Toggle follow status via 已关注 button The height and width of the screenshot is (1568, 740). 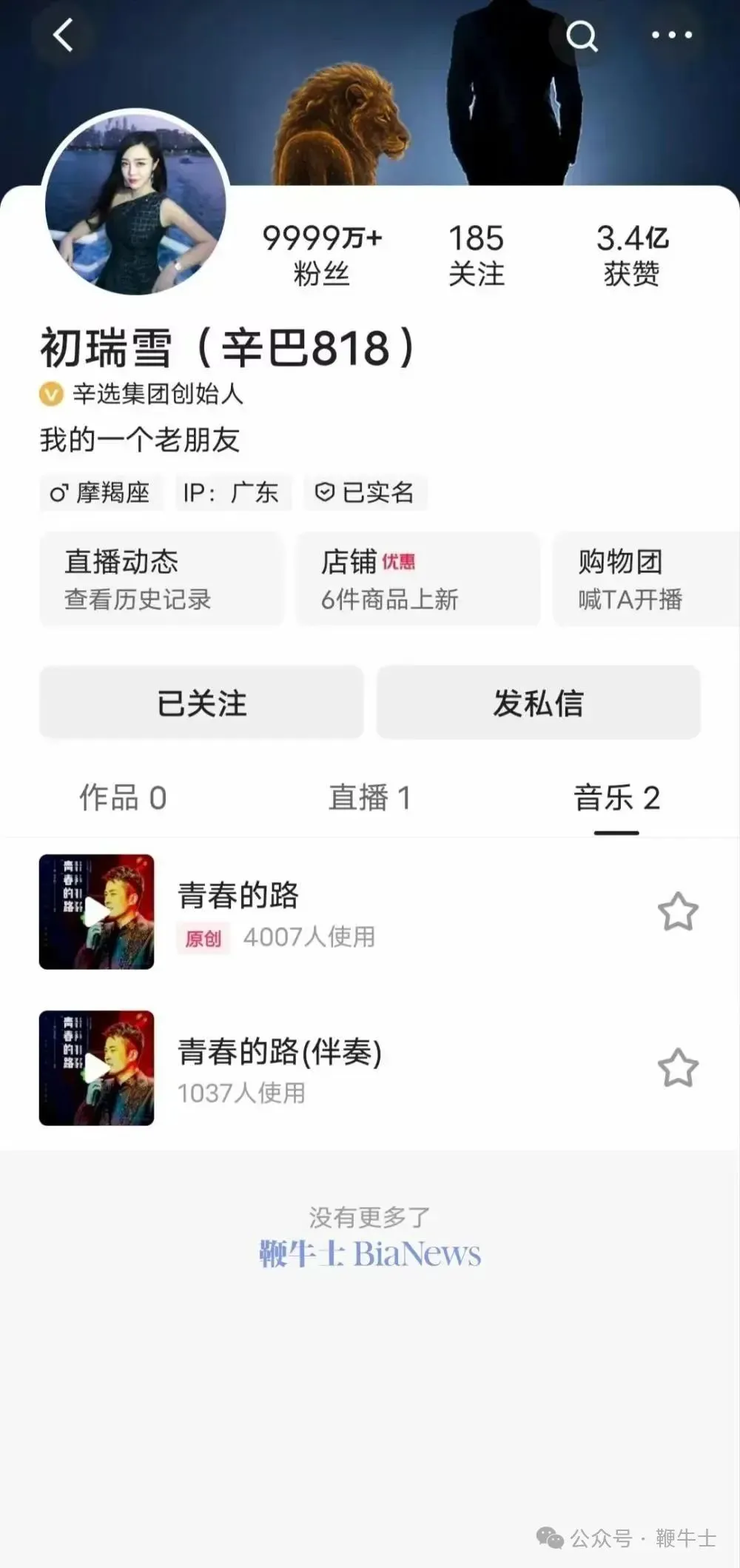point(201,703)
